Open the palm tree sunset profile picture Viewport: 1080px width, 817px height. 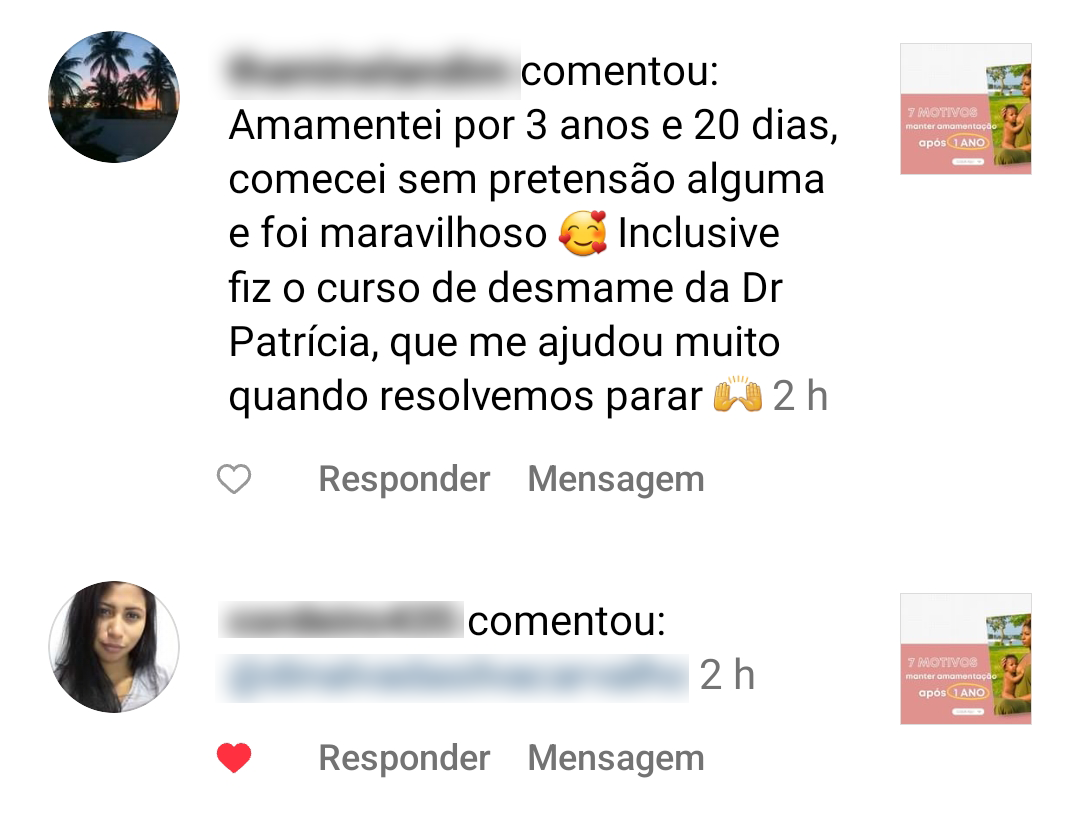(114, 97)
